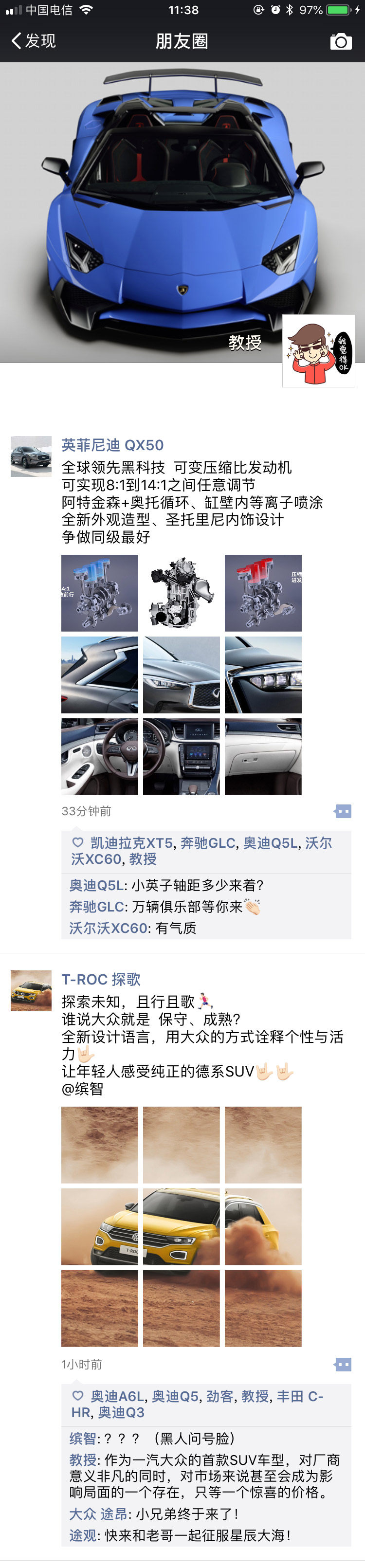Open 奥迪A6L's profile from the likes
This screenshot has height=1568, width=365.
point(117,1396)
